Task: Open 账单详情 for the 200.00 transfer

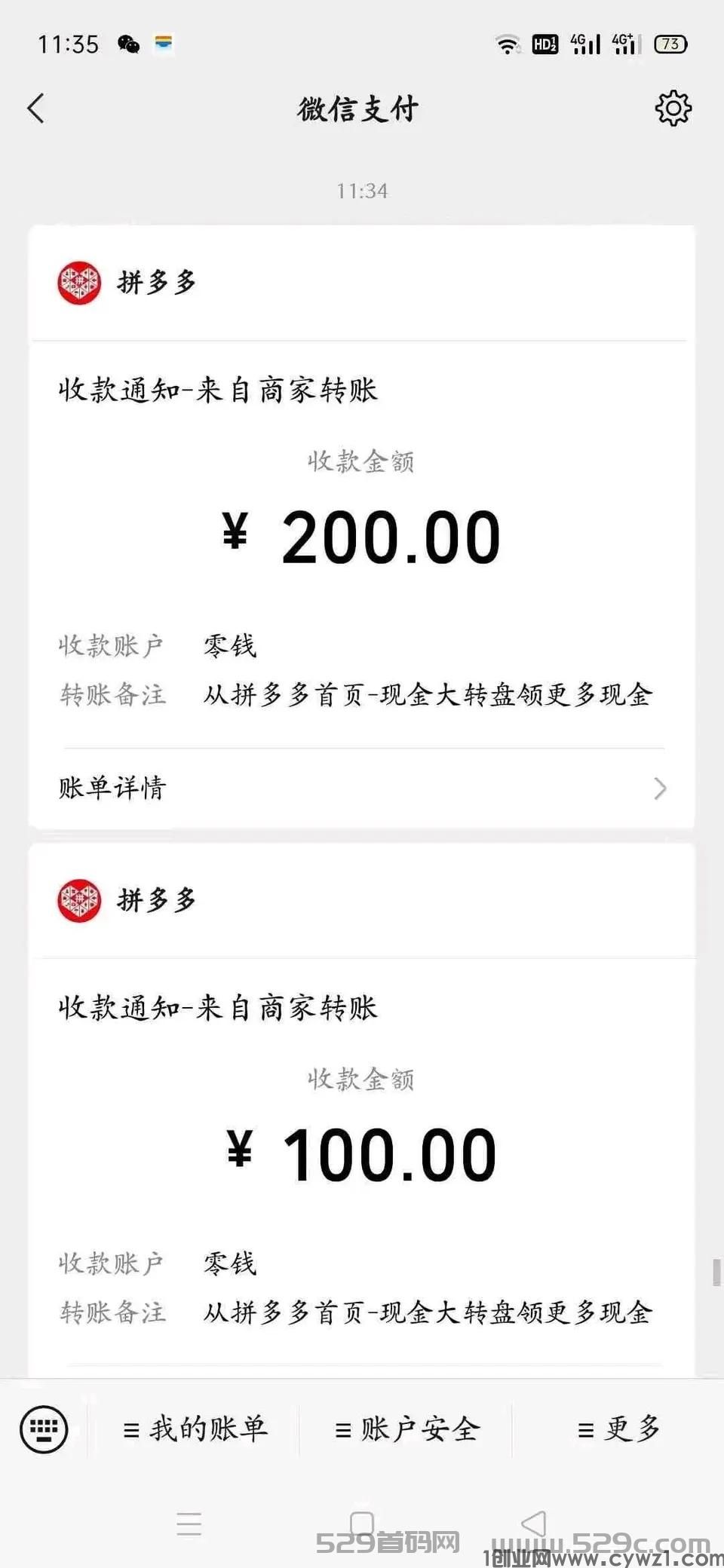Action: pos(112,789)
